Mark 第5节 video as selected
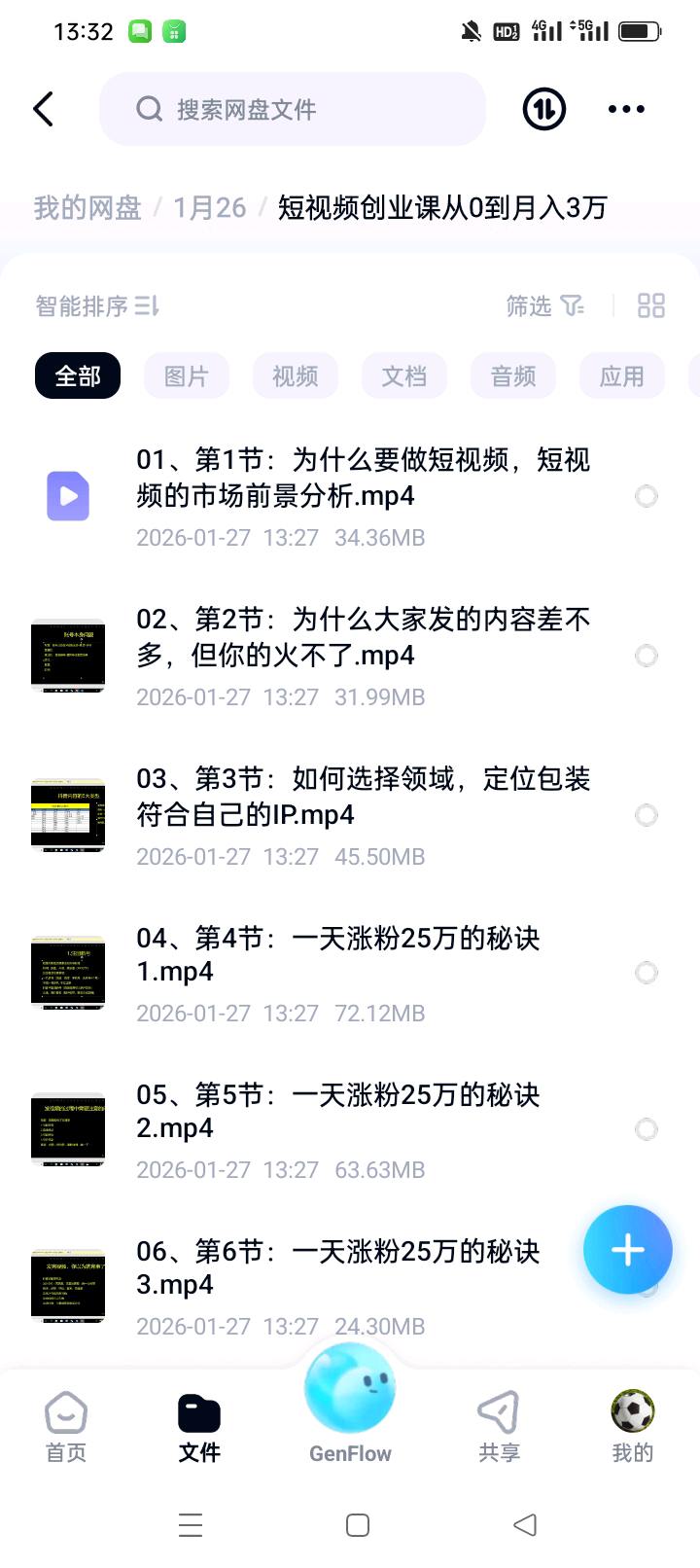The width and height of the screenshot is (700, 1568). tap(646, 1129)
